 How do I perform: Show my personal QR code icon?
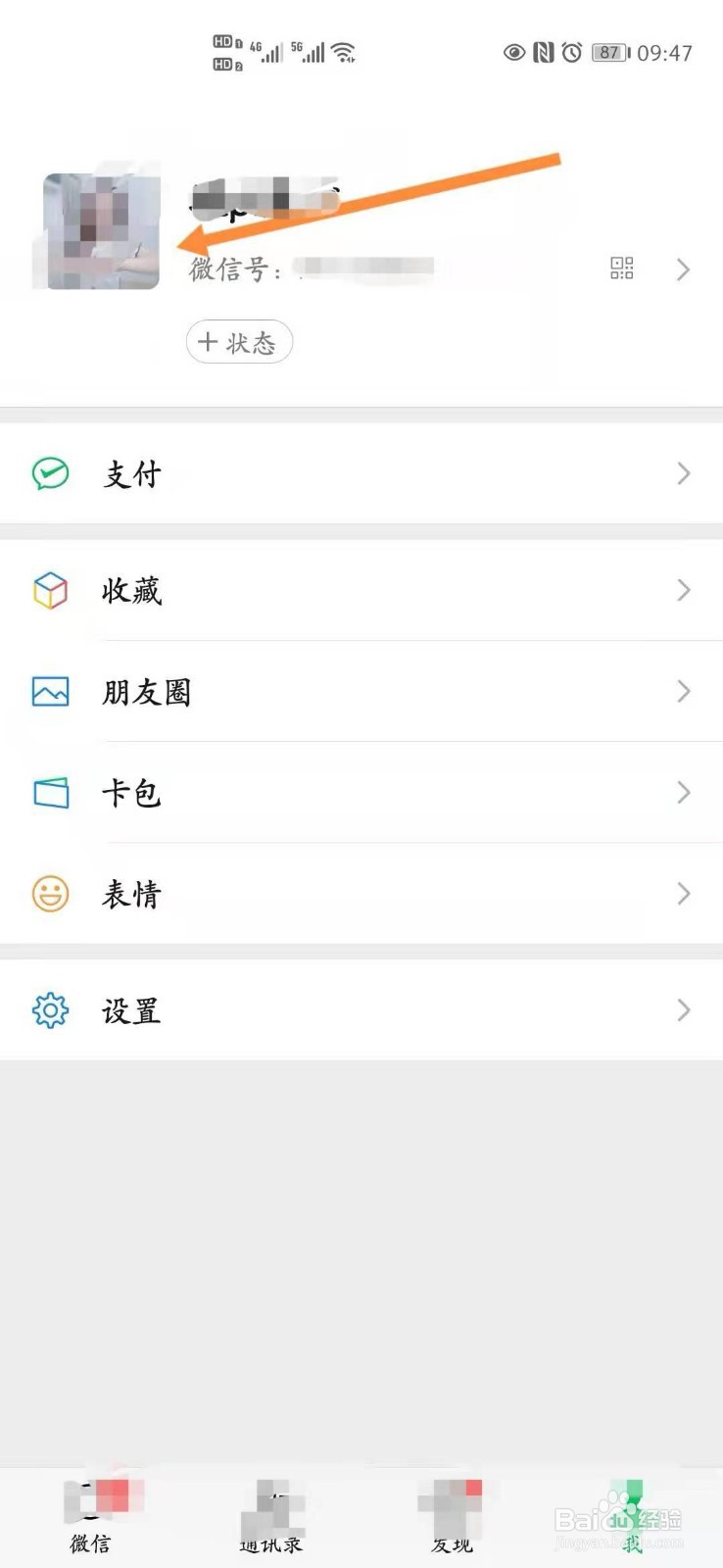pos(622,269)
